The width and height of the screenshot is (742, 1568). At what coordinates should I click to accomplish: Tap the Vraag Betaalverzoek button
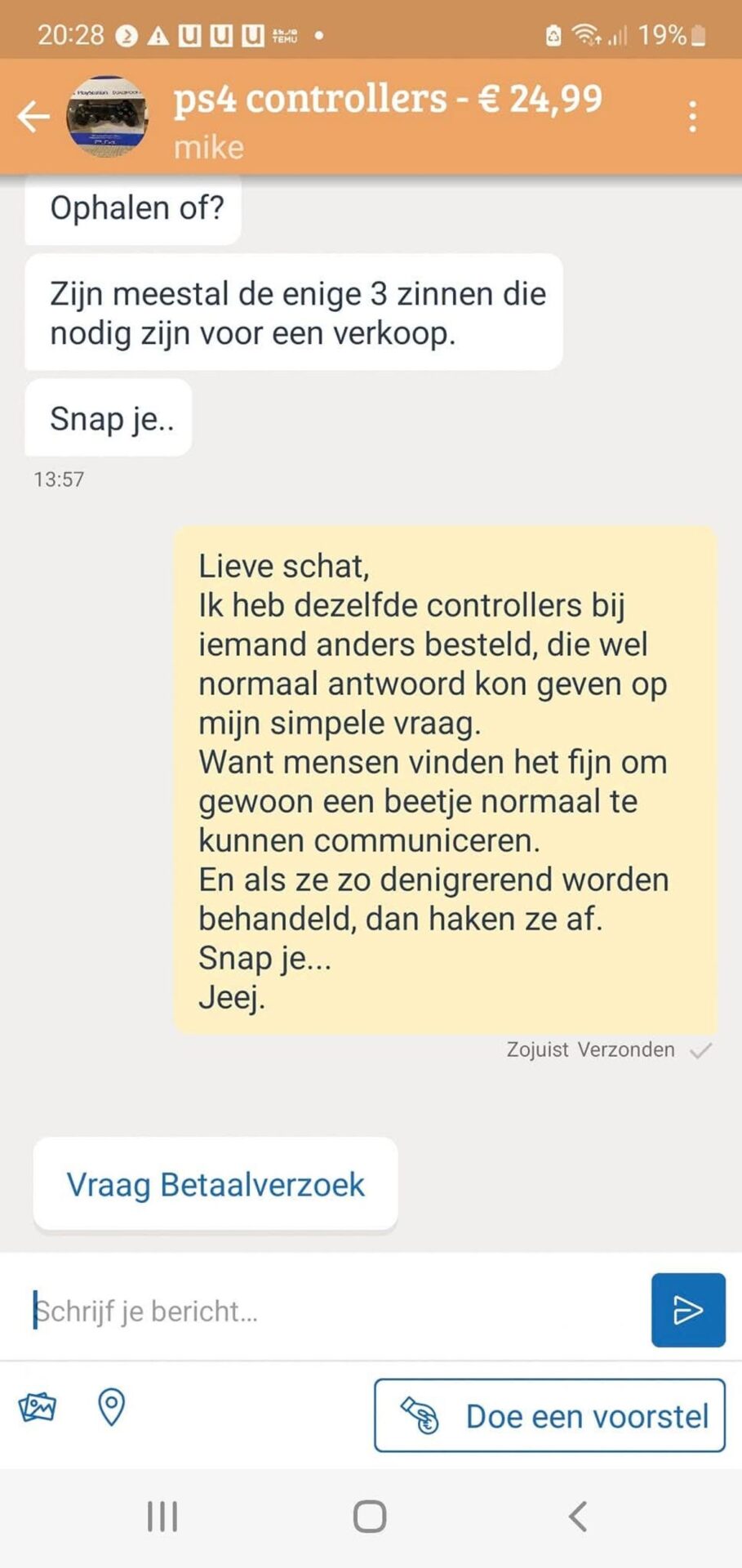215,1184
